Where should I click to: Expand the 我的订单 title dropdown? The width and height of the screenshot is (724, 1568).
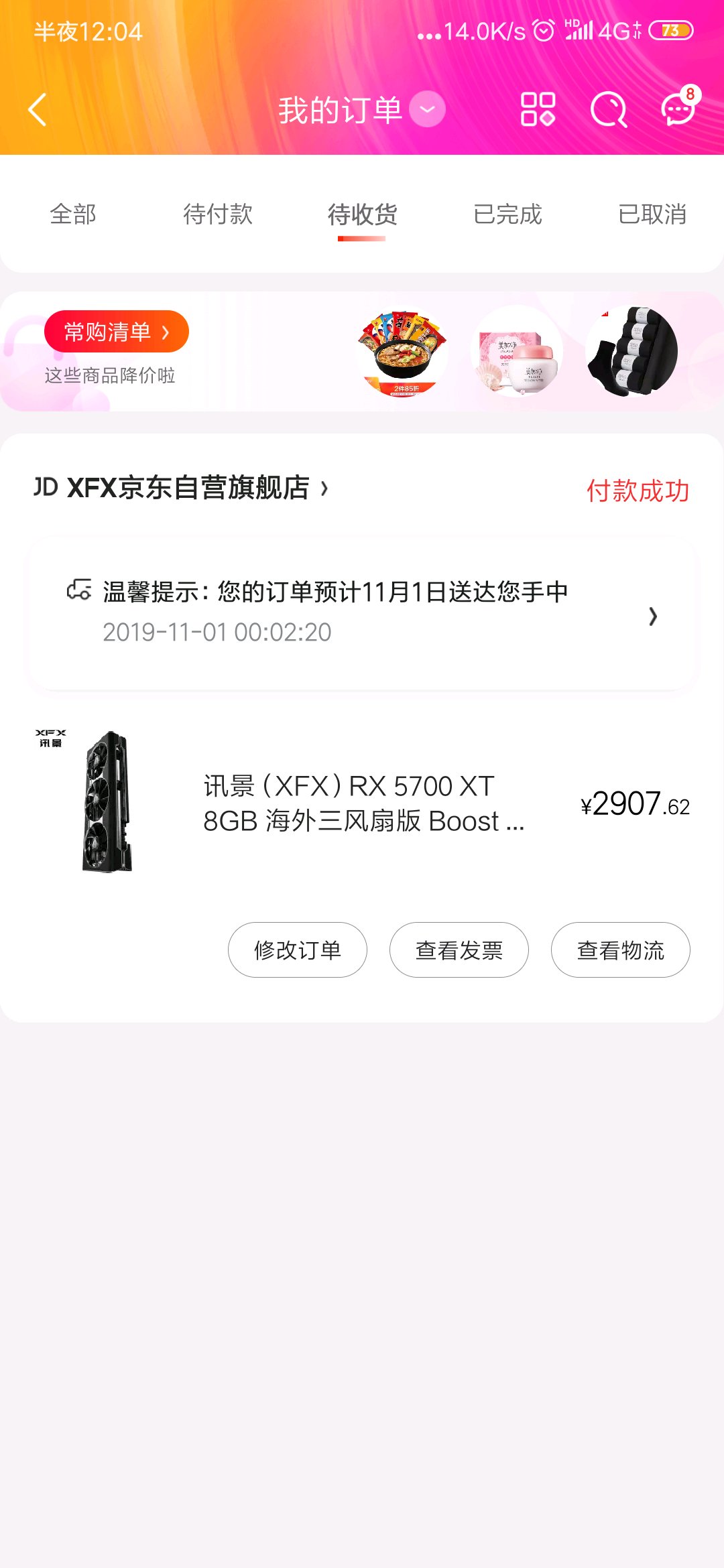(x=427, y=110)
